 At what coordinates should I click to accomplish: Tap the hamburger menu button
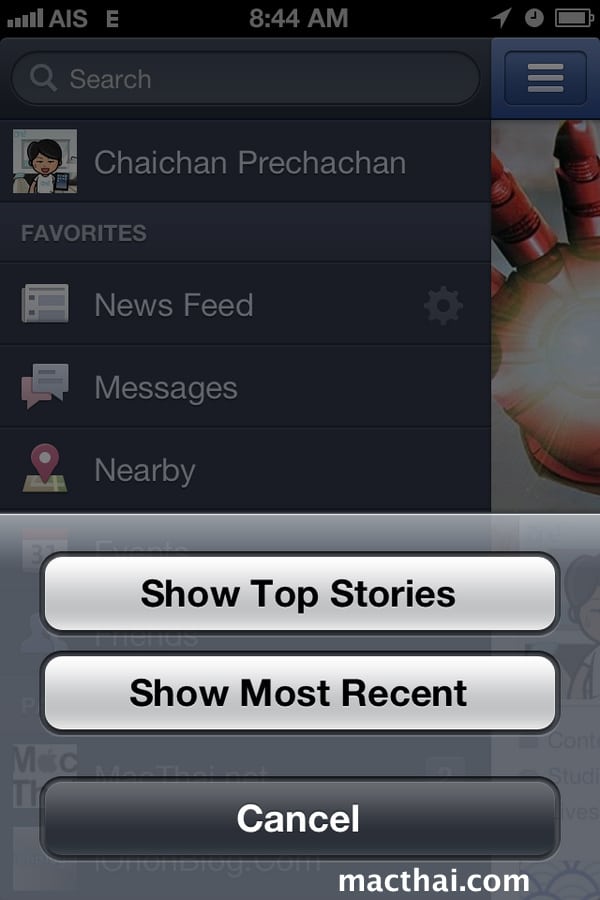(x=545, y=77)
